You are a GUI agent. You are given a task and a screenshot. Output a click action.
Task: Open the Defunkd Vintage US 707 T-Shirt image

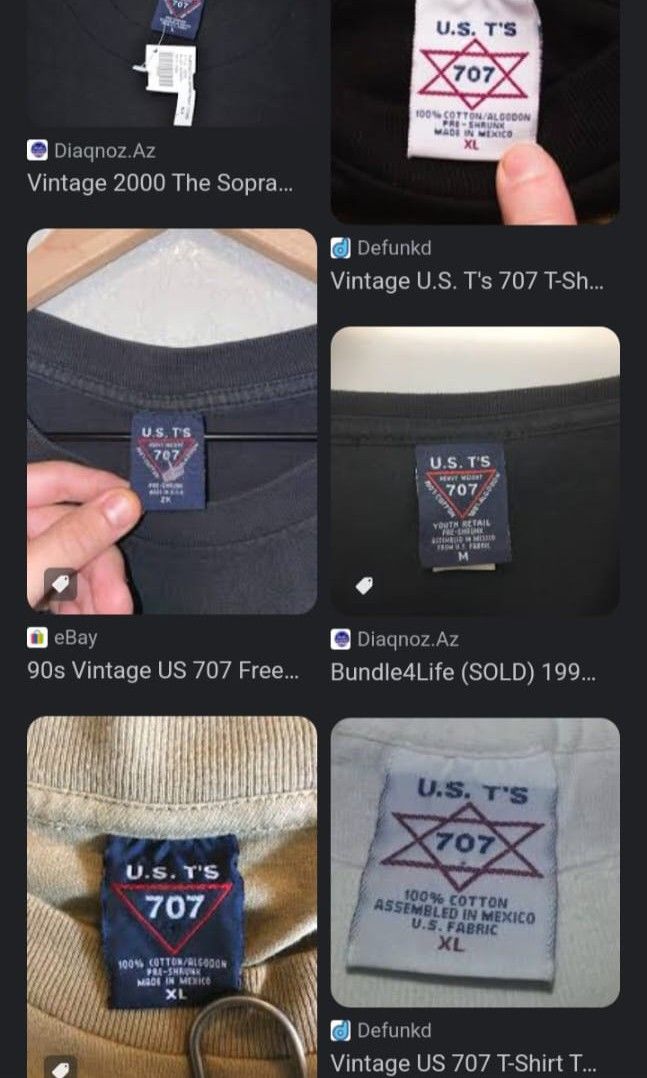pyautogui.click(x=475, y=862)
